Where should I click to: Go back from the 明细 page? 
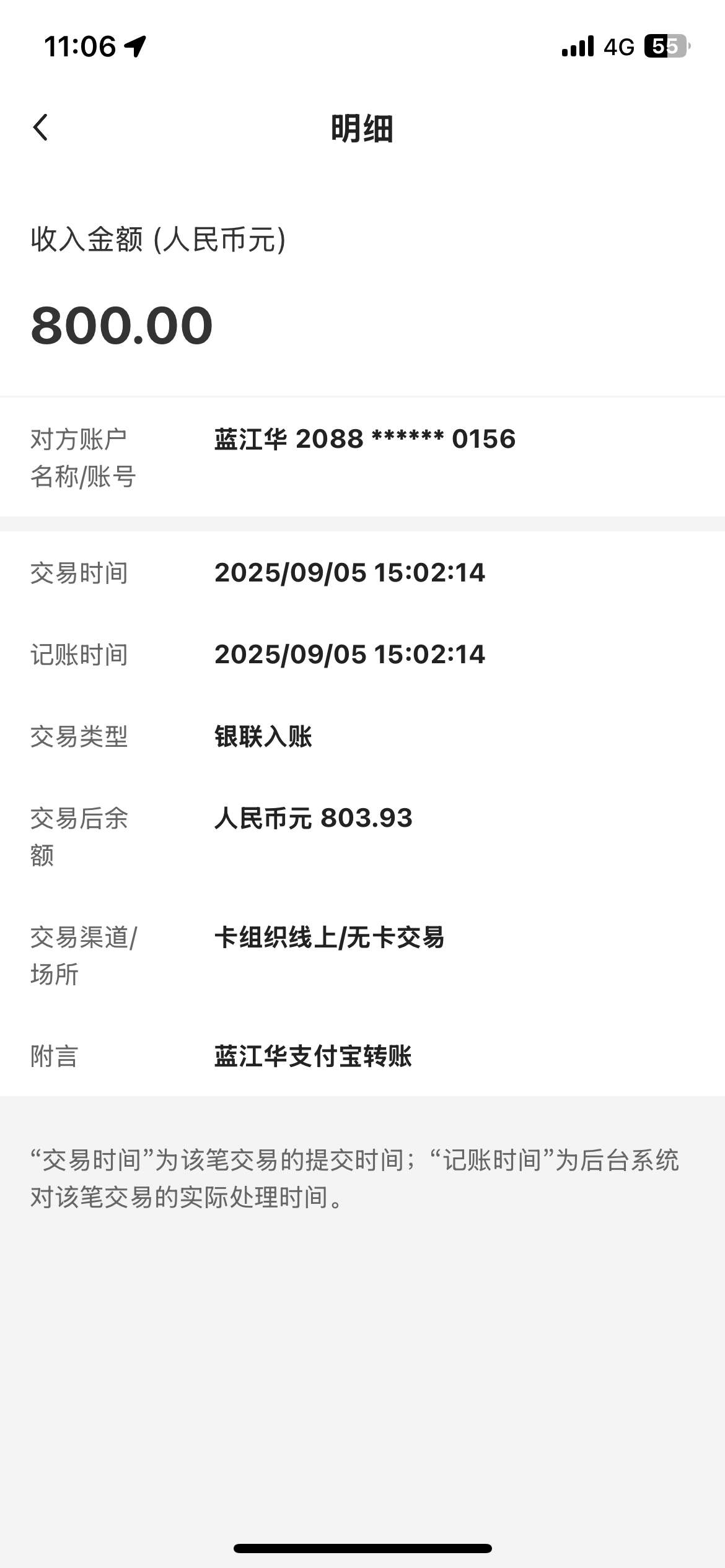point(40,128)
